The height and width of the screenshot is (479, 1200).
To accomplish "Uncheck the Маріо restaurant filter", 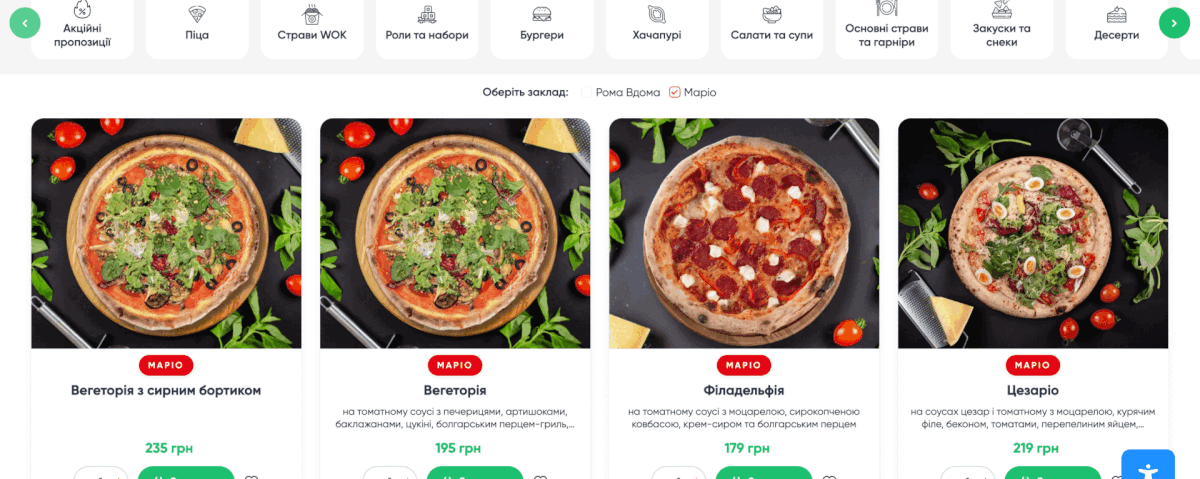I will coord(675,92).
